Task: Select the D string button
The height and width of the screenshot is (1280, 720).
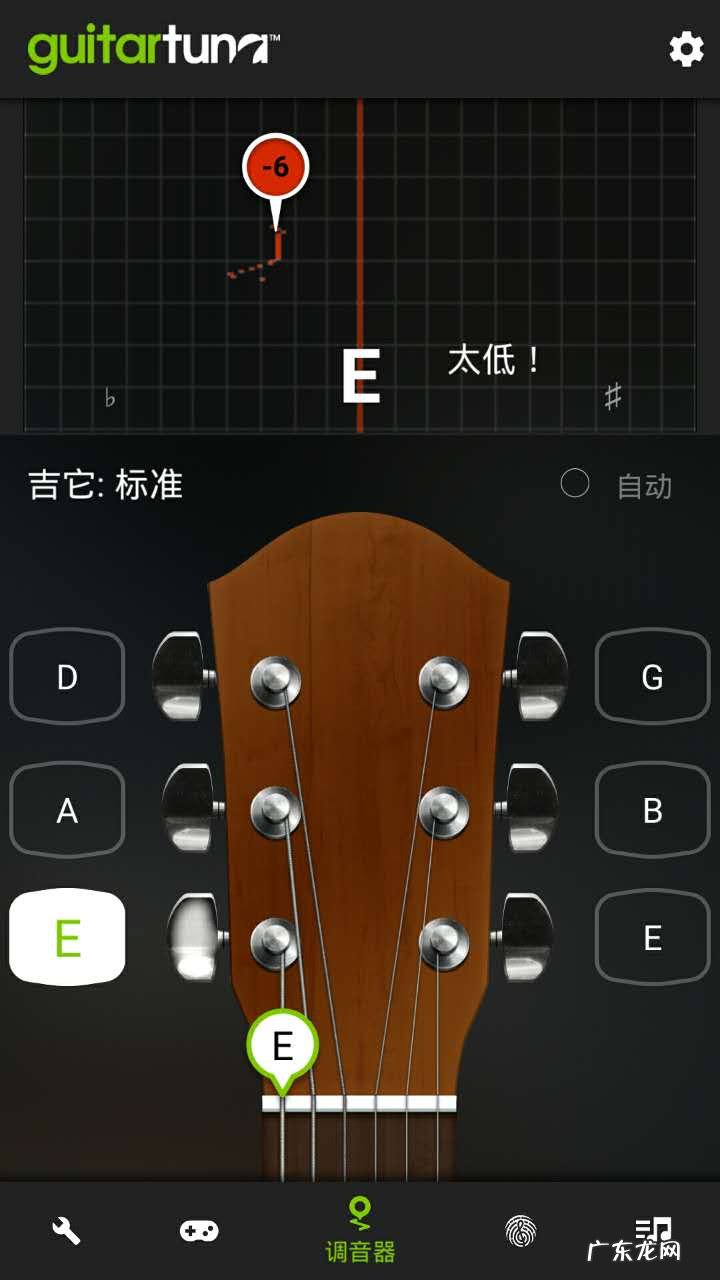Action: point(66,678)
